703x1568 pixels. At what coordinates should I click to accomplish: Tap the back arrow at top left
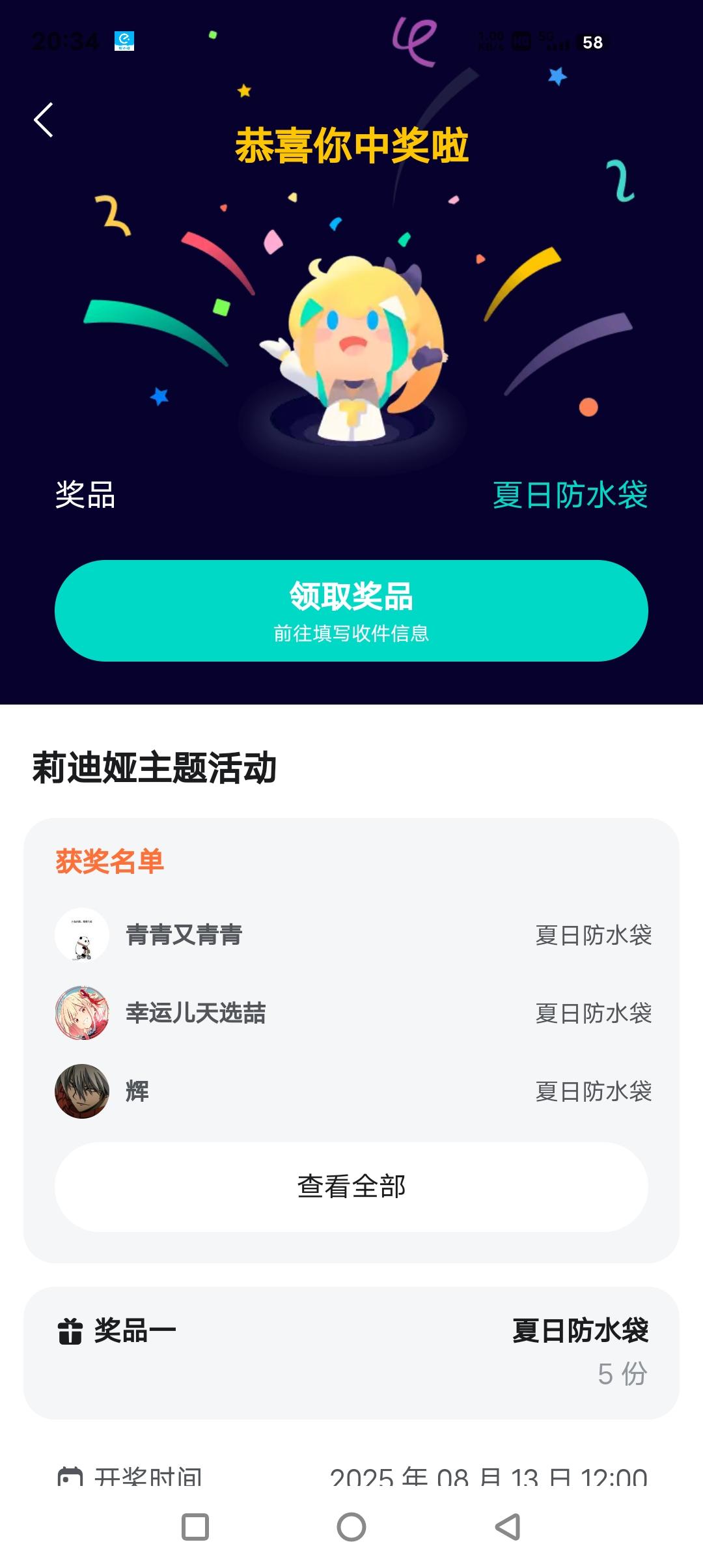click(x=44, y=120)
